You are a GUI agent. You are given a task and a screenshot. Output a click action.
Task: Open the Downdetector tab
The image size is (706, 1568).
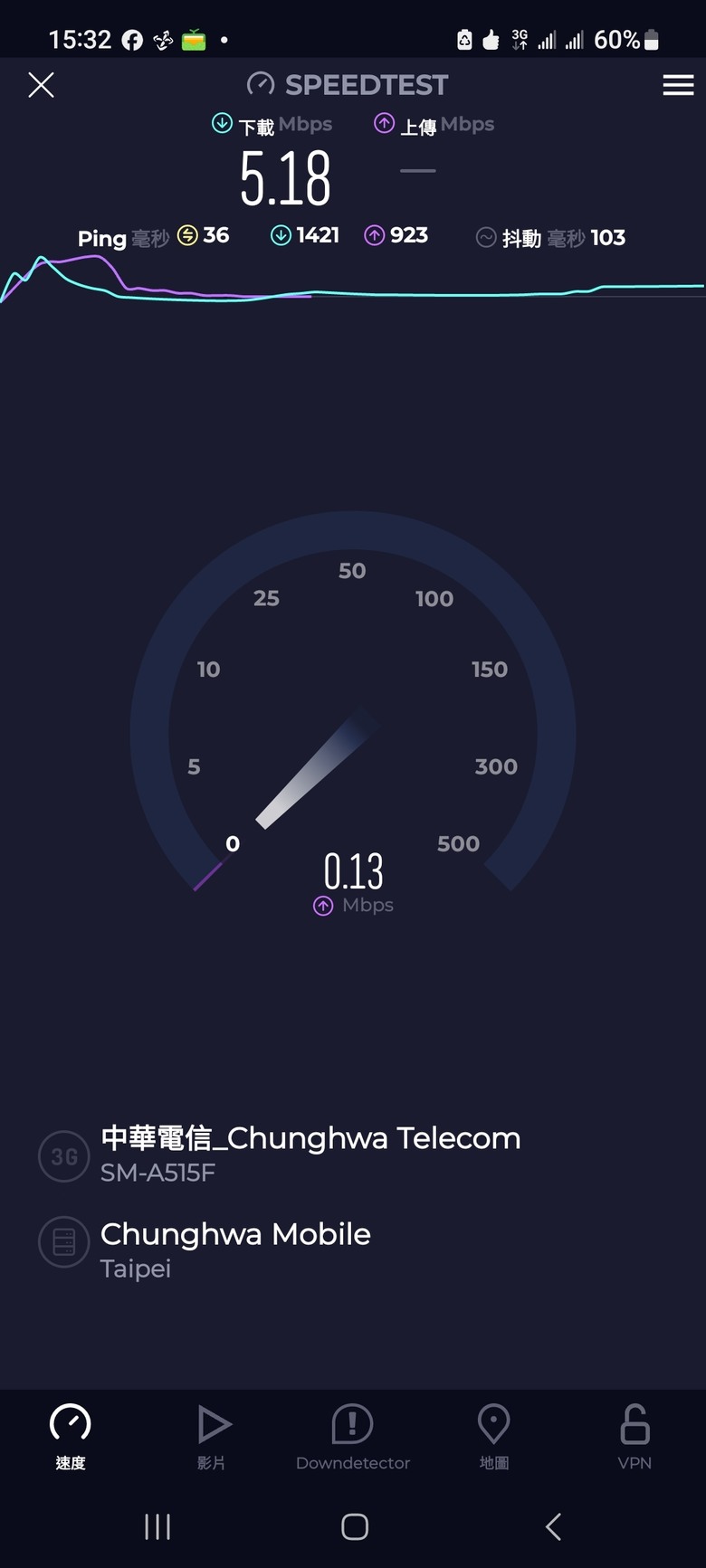(353, 1437)
